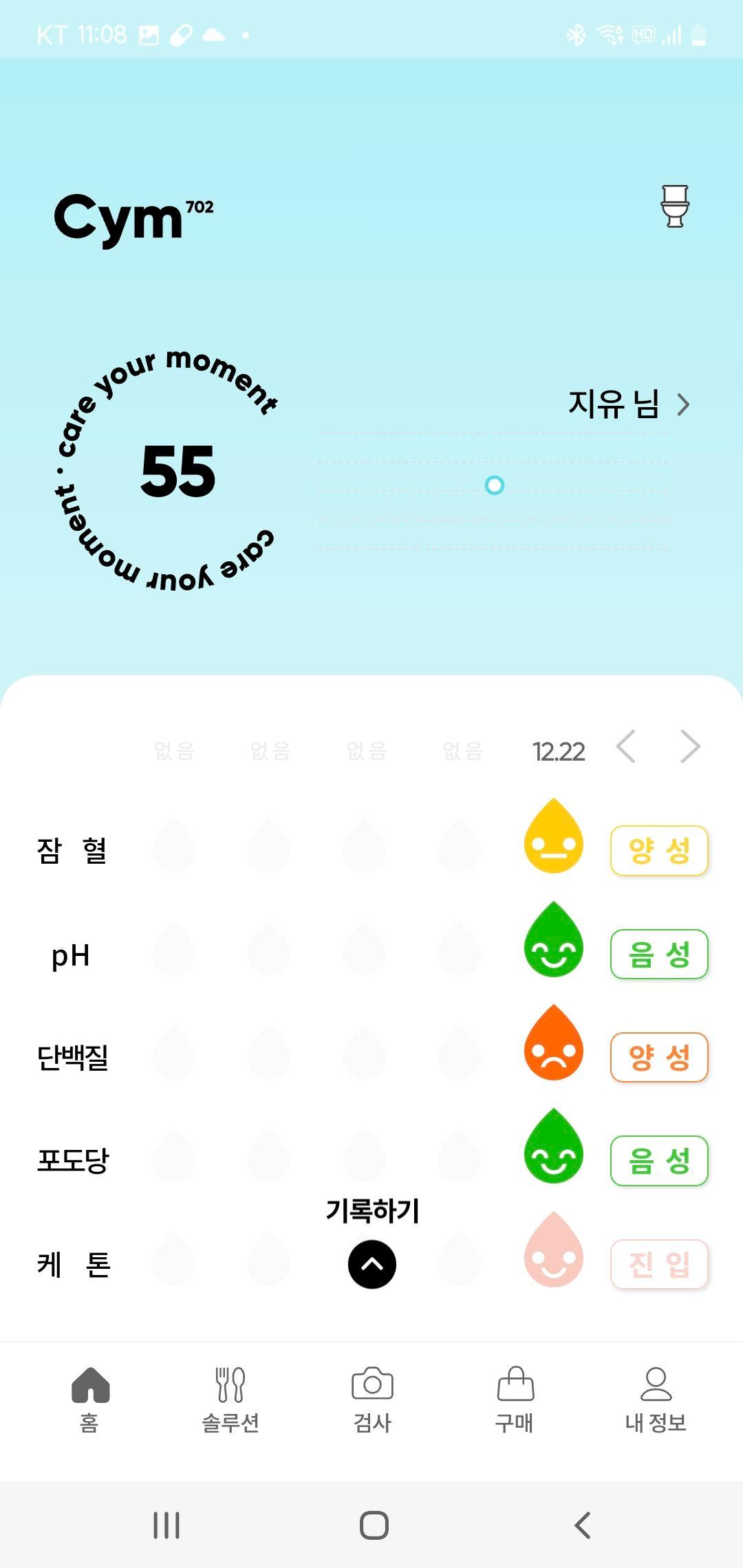Tap the 단백질 양성 result button
This screenshot has height=1568, width=743.
click(x=658, y=1057)
